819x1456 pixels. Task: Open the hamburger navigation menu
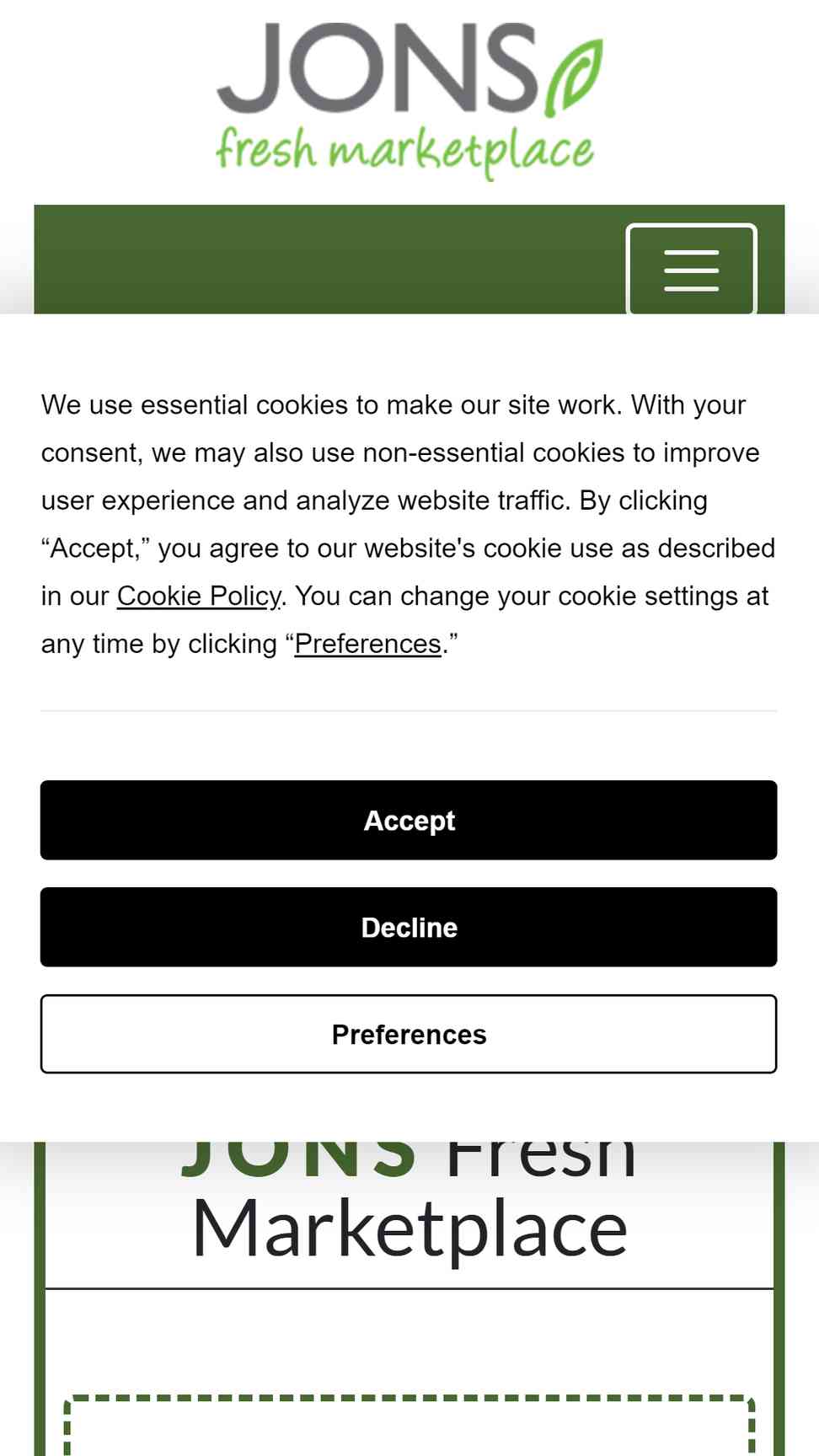click(691, 270)
